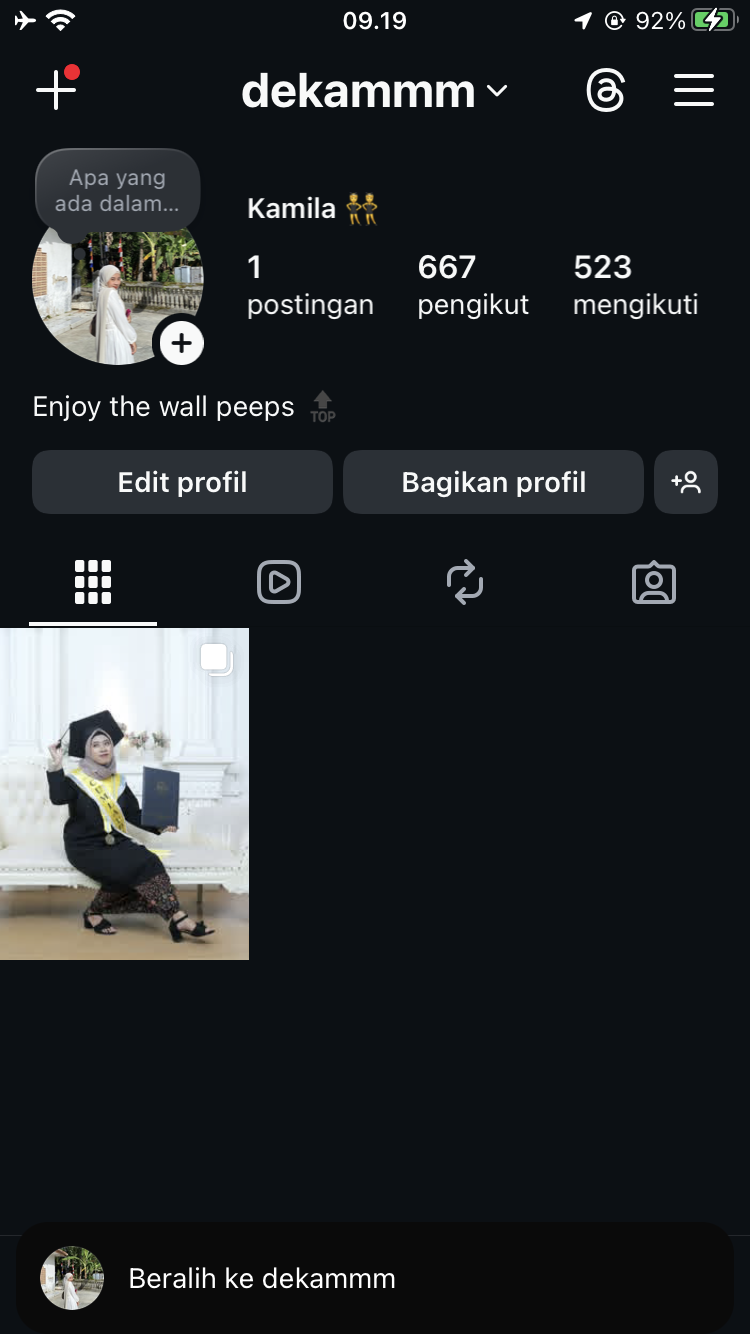Switch to the reposts tab
This screenshot has height=1334, width=750.
click(465, 582)
